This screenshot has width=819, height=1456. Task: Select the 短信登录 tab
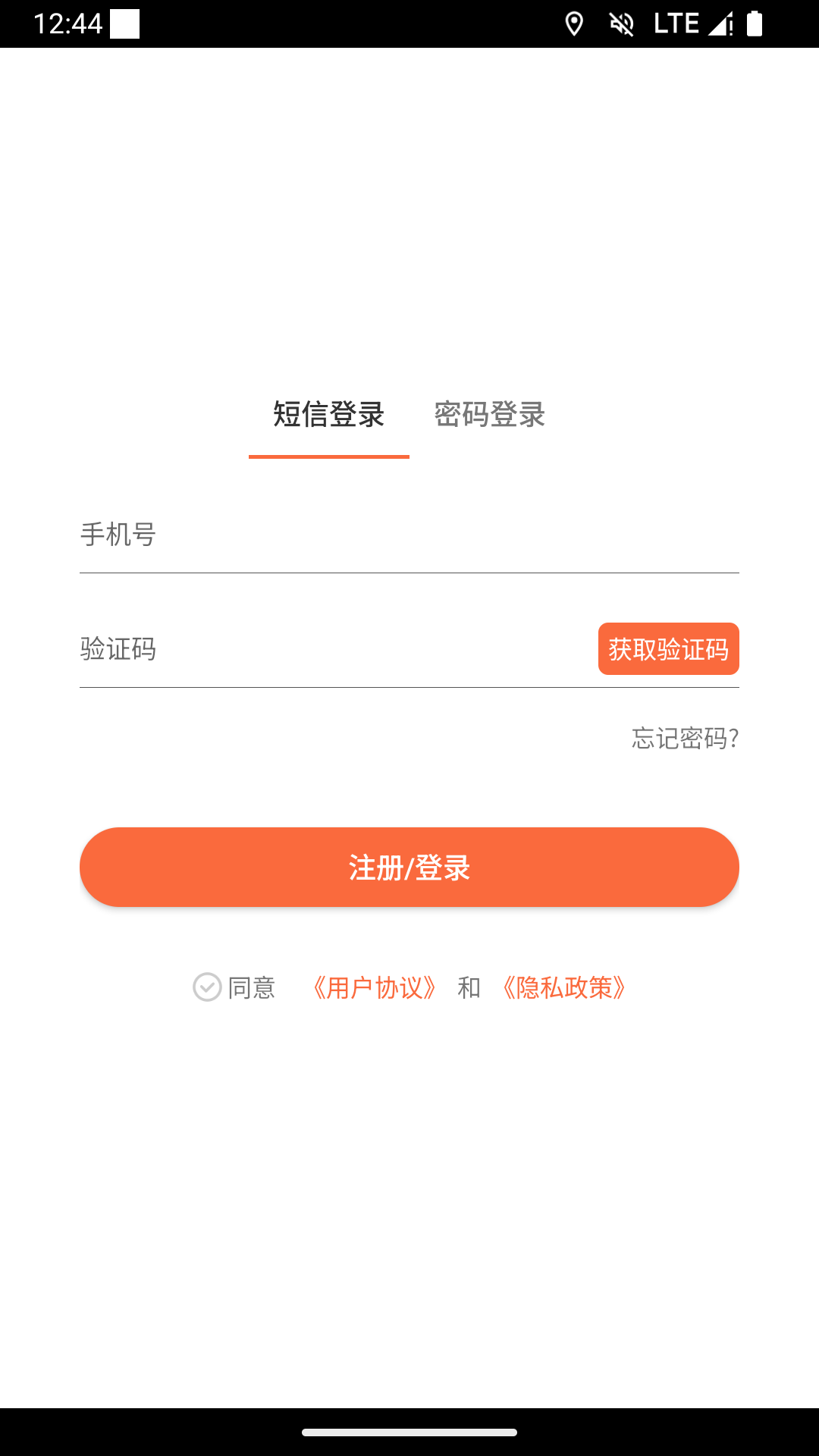[328, 414]
